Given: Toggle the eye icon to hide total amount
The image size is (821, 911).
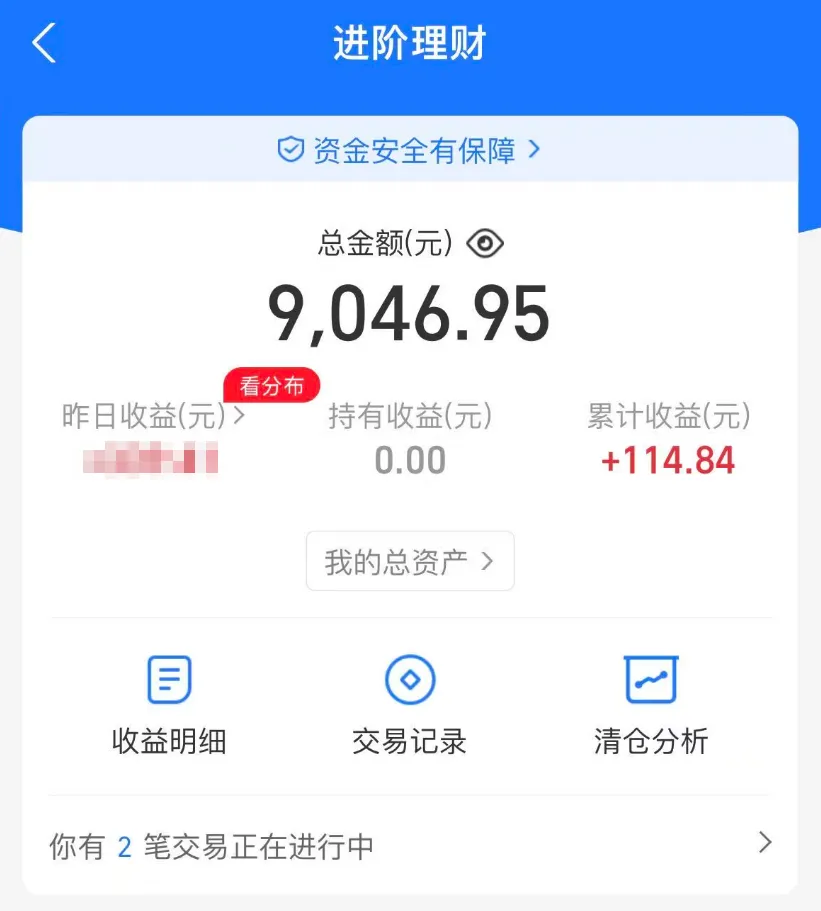Looking at the screenshot, I should [x=485, y=242].
